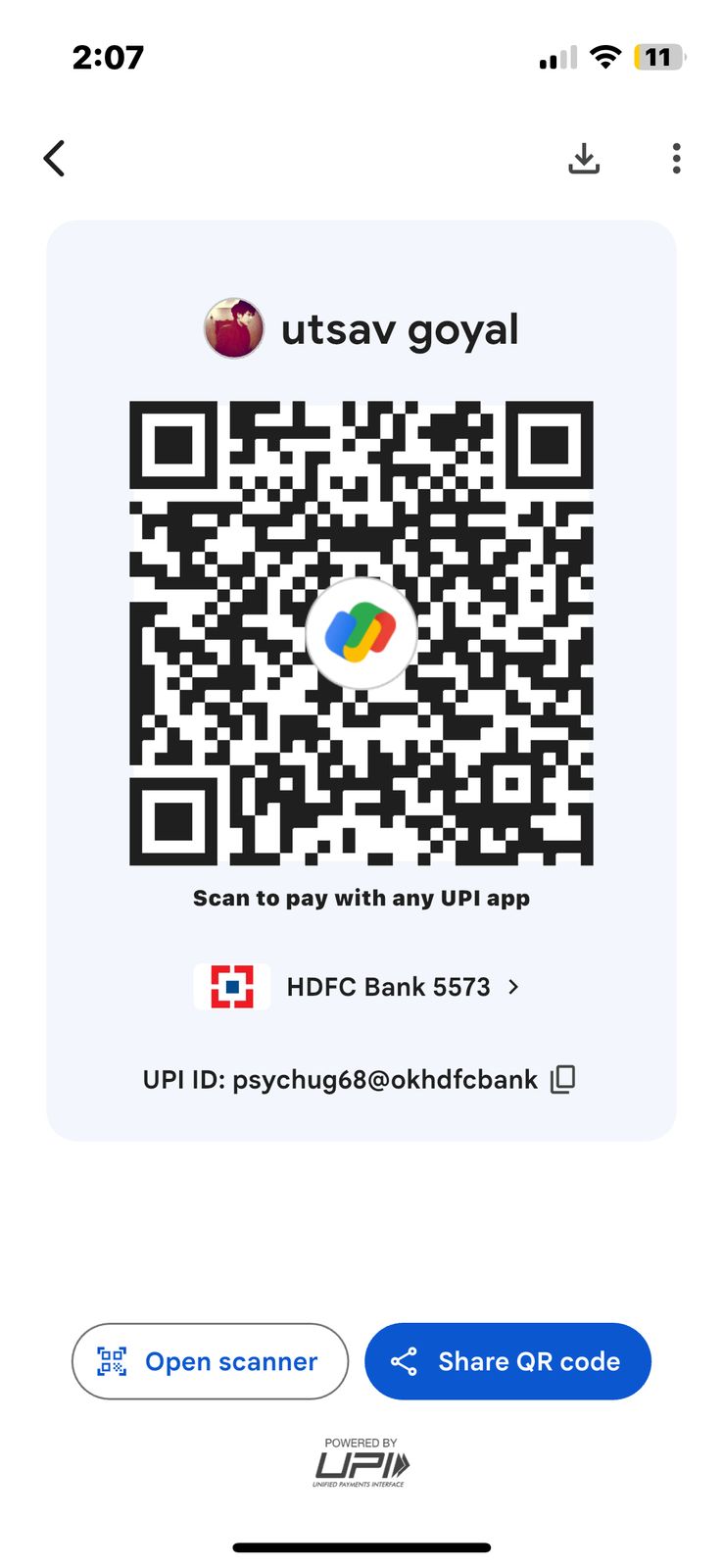Download the QR code image
Screen dimensions: 723x1568
pos(584,158)
